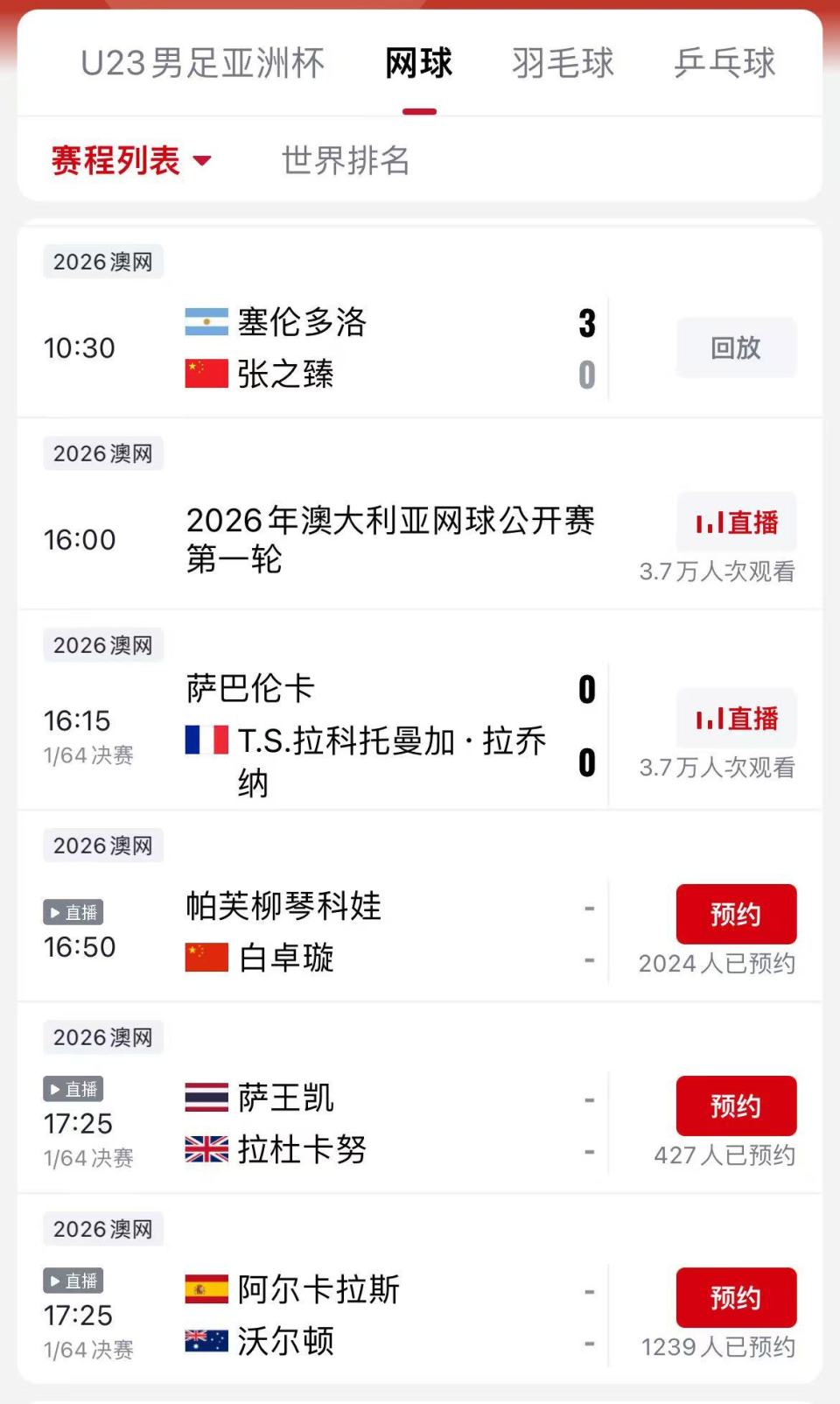This screenshot has width=840, height=1404.
Task: Expand the 2026 澳网 label on the first match
Action: [102, 260]
